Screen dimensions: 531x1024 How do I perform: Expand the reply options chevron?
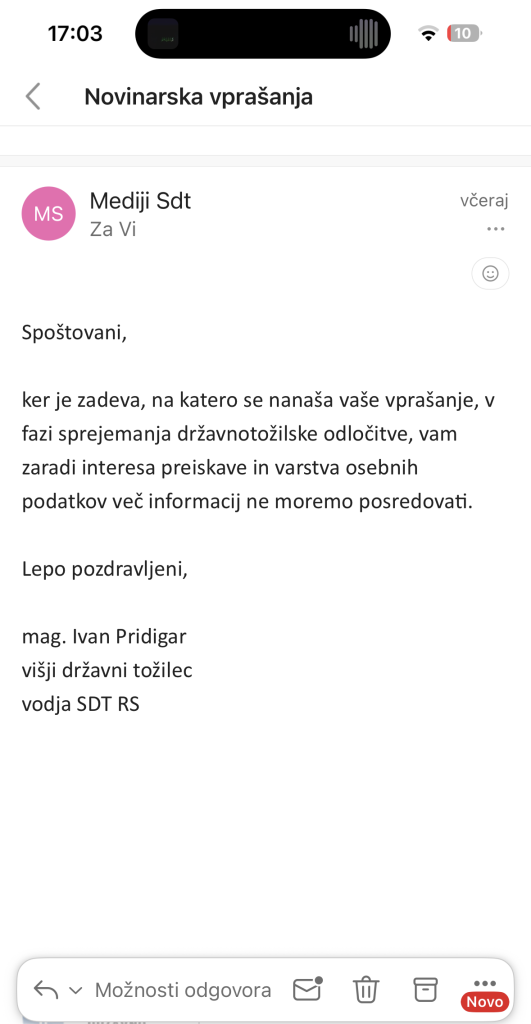coord(76,990)
